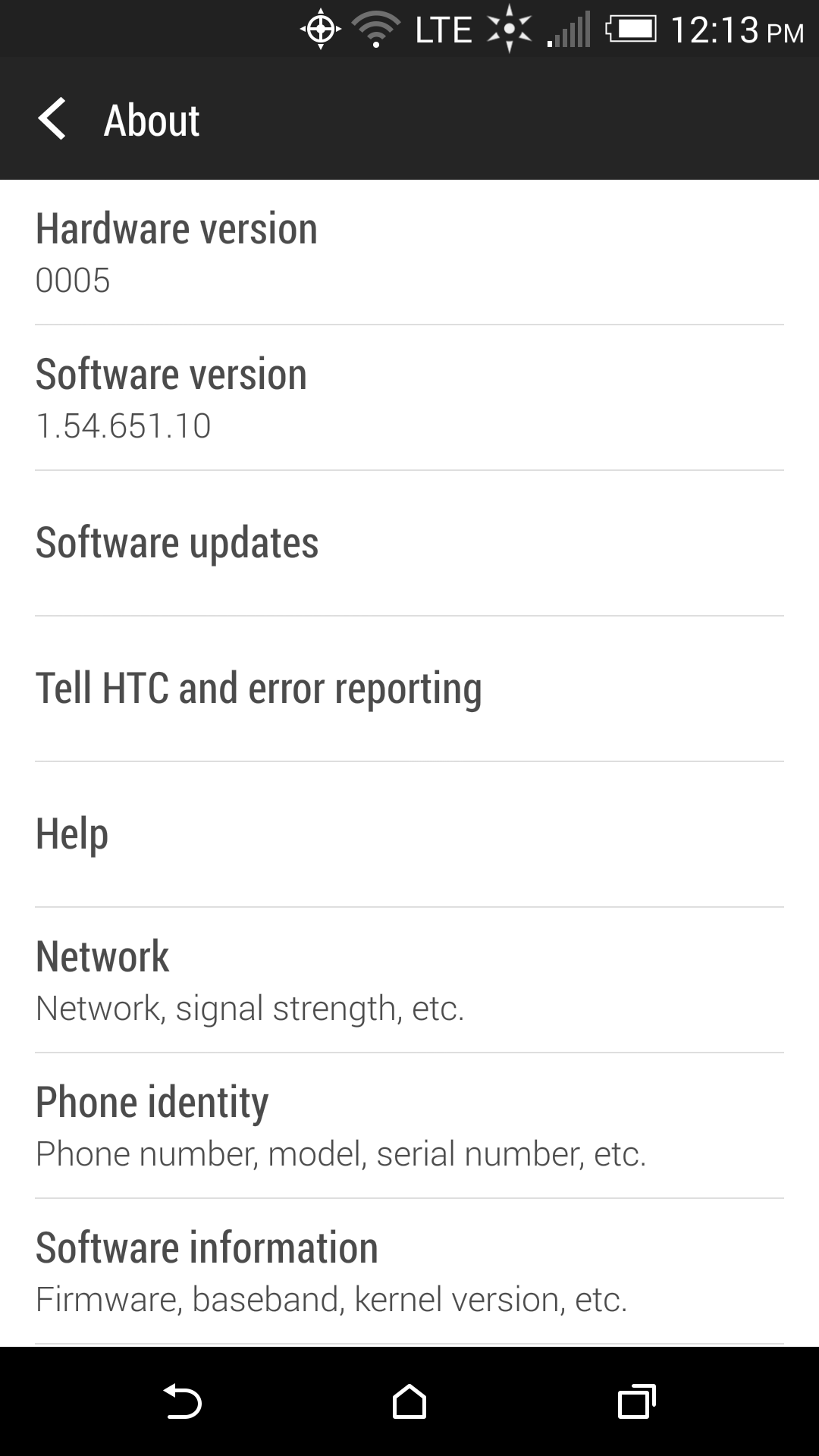
Task: Tap the GPS location icon in status bar
Action: 320,29
